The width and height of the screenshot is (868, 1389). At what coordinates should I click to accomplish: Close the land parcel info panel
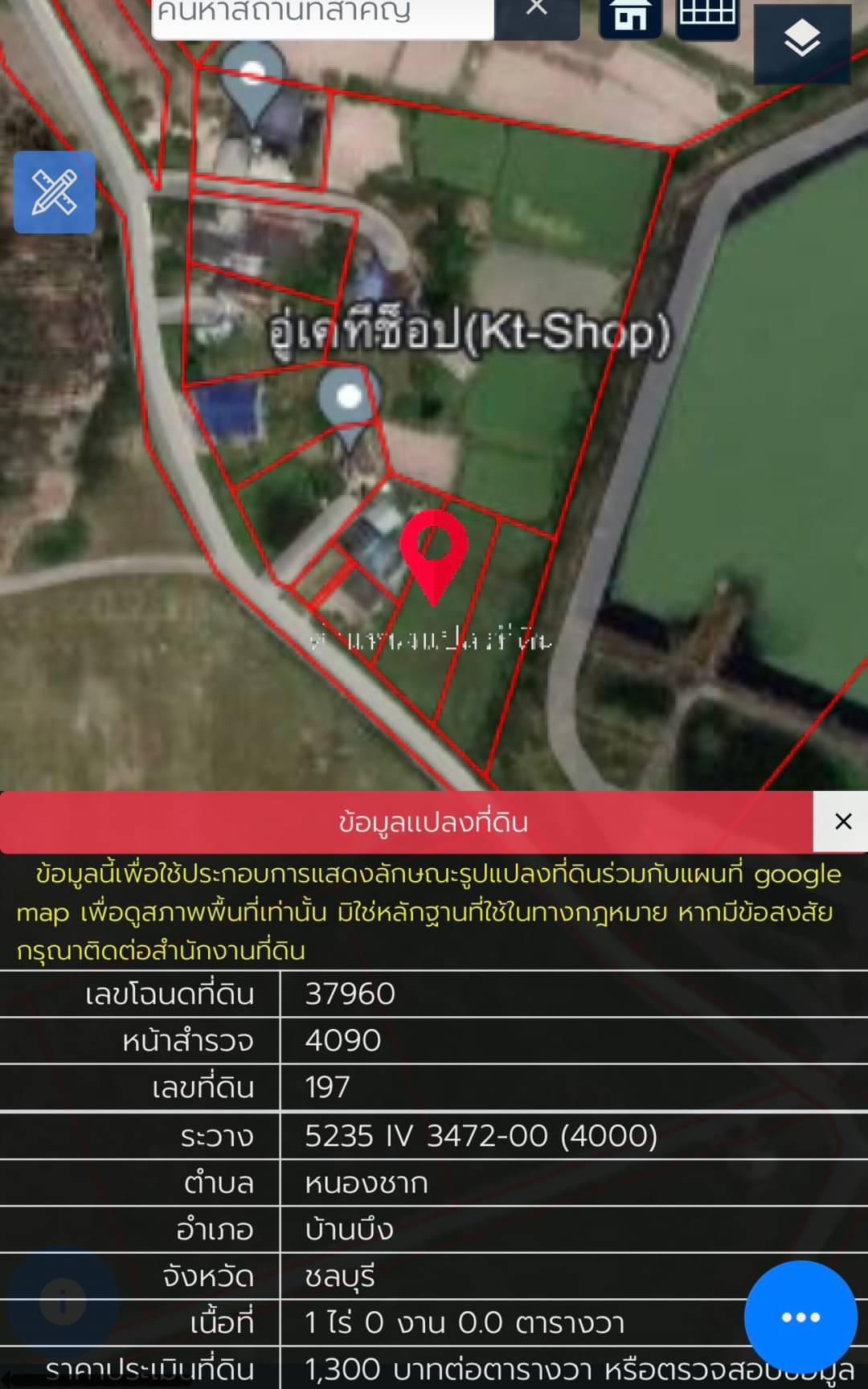[841, 822]
